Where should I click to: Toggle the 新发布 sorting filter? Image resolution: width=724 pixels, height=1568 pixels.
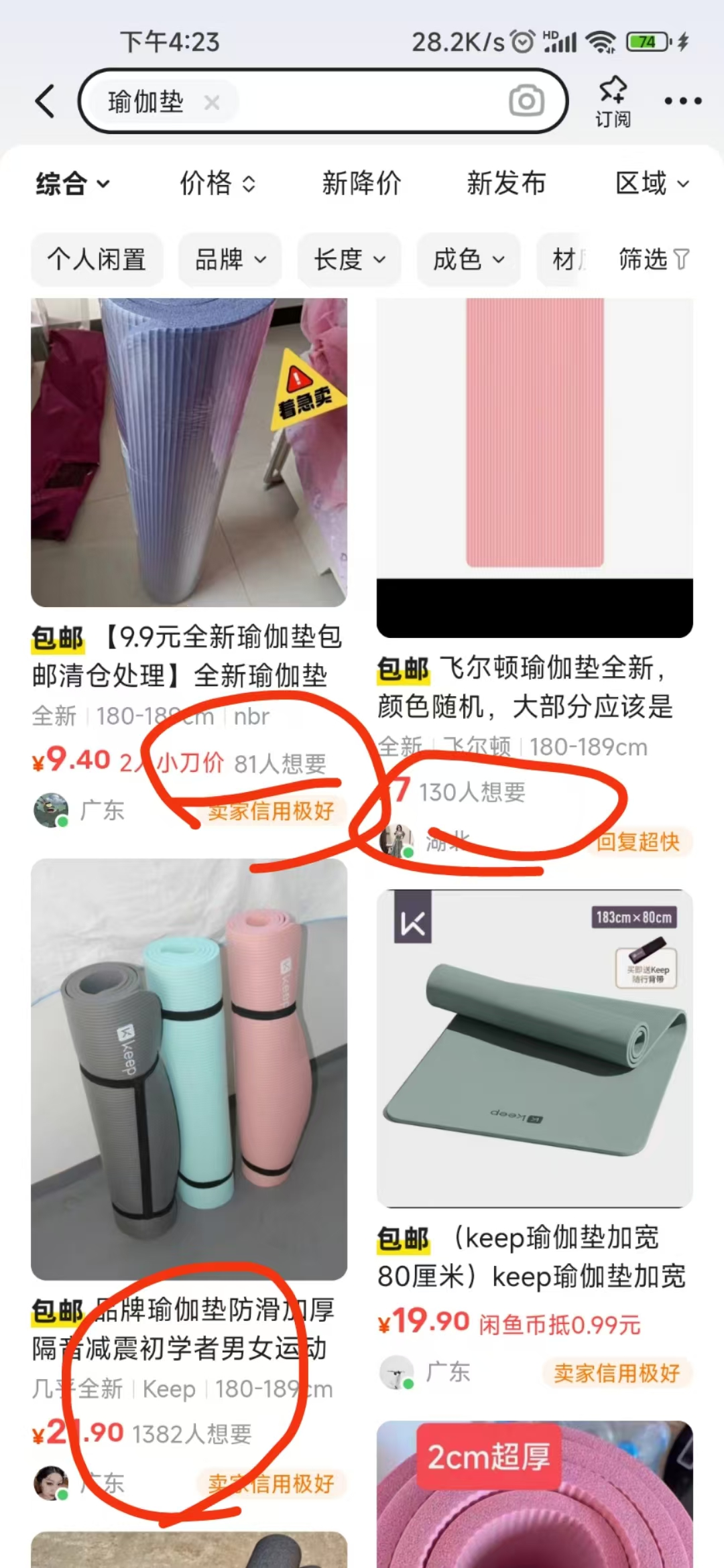(506, 183)
